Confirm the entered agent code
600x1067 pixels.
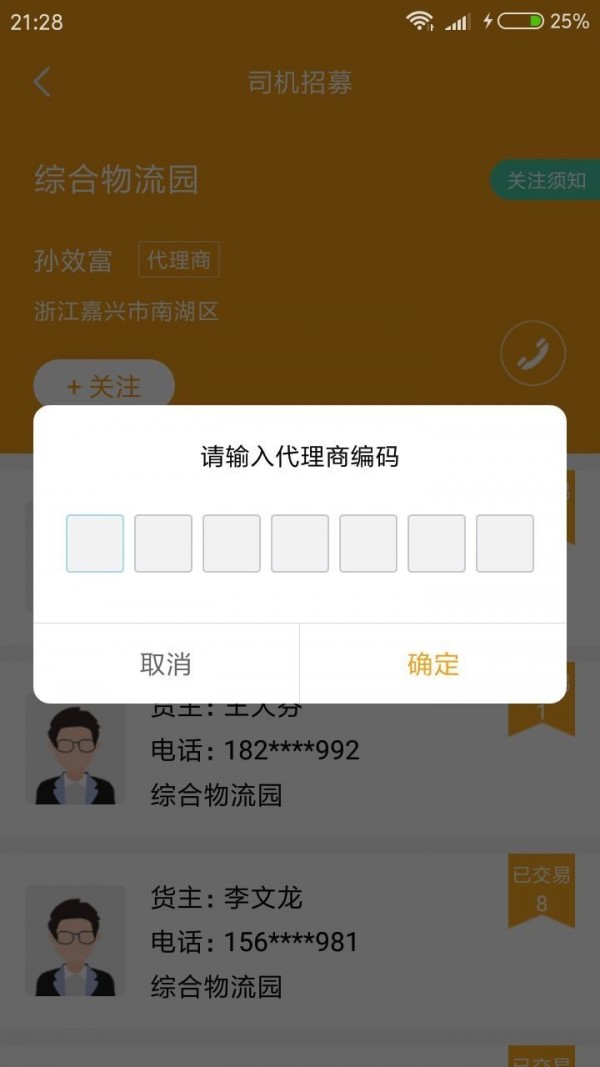tap(433, 664)
